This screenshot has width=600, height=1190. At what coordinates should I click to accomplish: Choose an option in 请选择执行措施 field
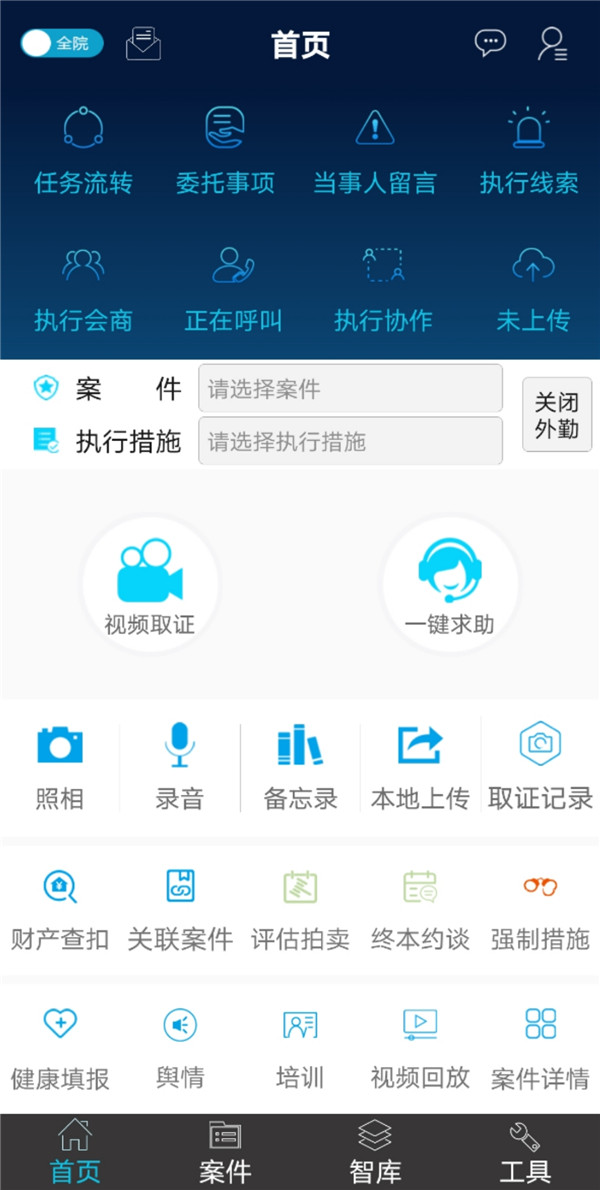[x=350, y=441]
